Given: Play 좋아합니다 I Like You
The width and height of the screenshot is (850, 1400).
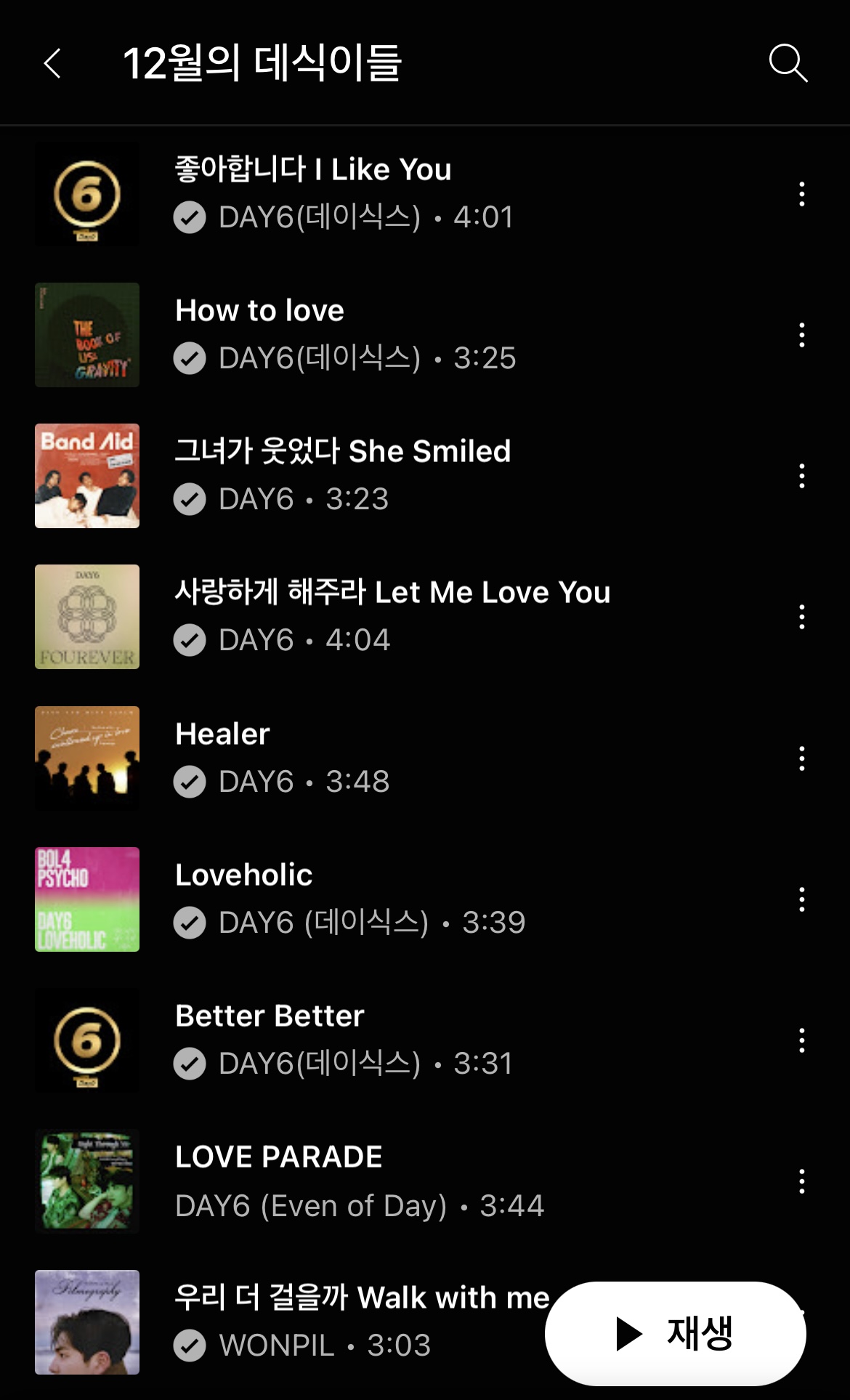Looking at the screenshot, I should coord(425,193).
